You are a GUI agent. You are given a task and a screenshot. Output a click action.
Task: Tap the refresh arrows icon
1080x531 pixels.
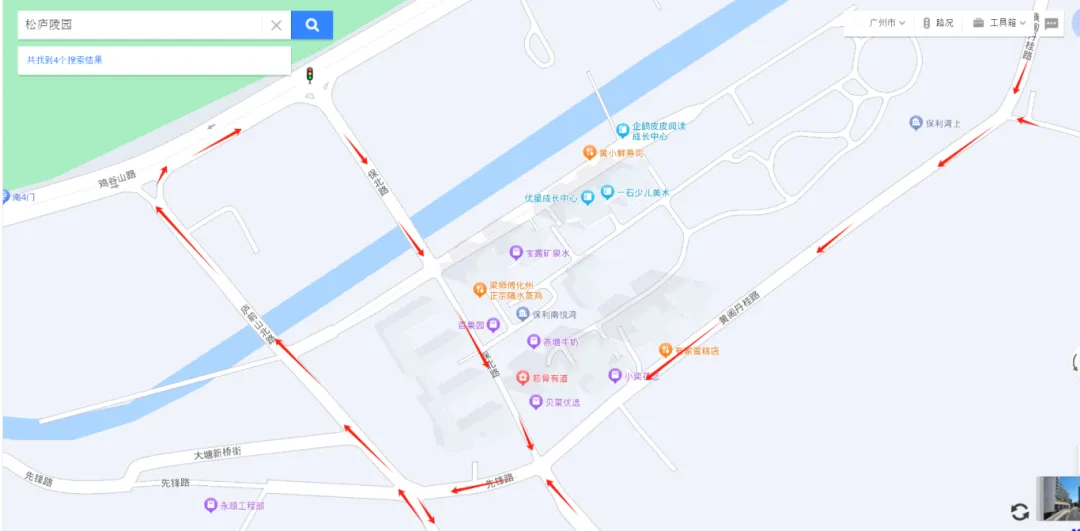[1020, 511]
